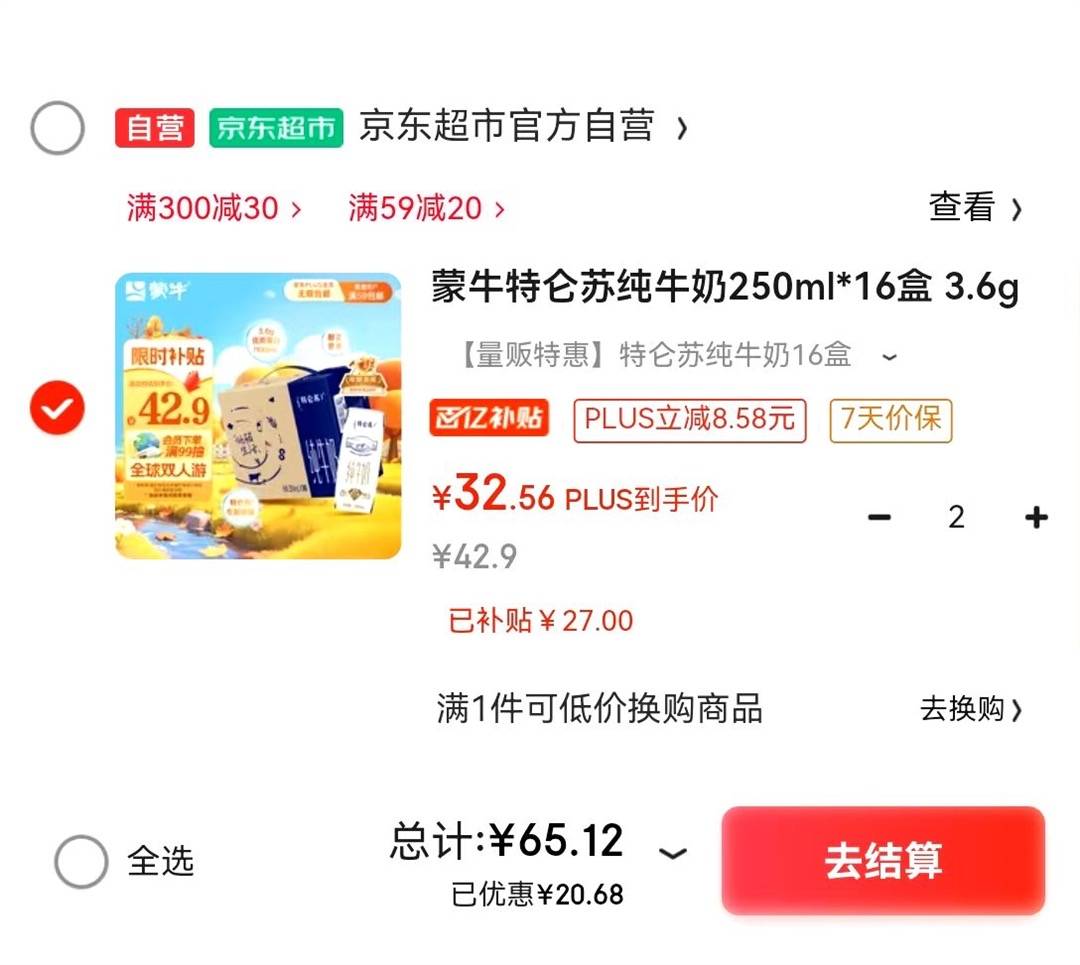The image size is (1080, 965).
Task: Tap 查看 to view promotions
Action: (x=975, y=208)
